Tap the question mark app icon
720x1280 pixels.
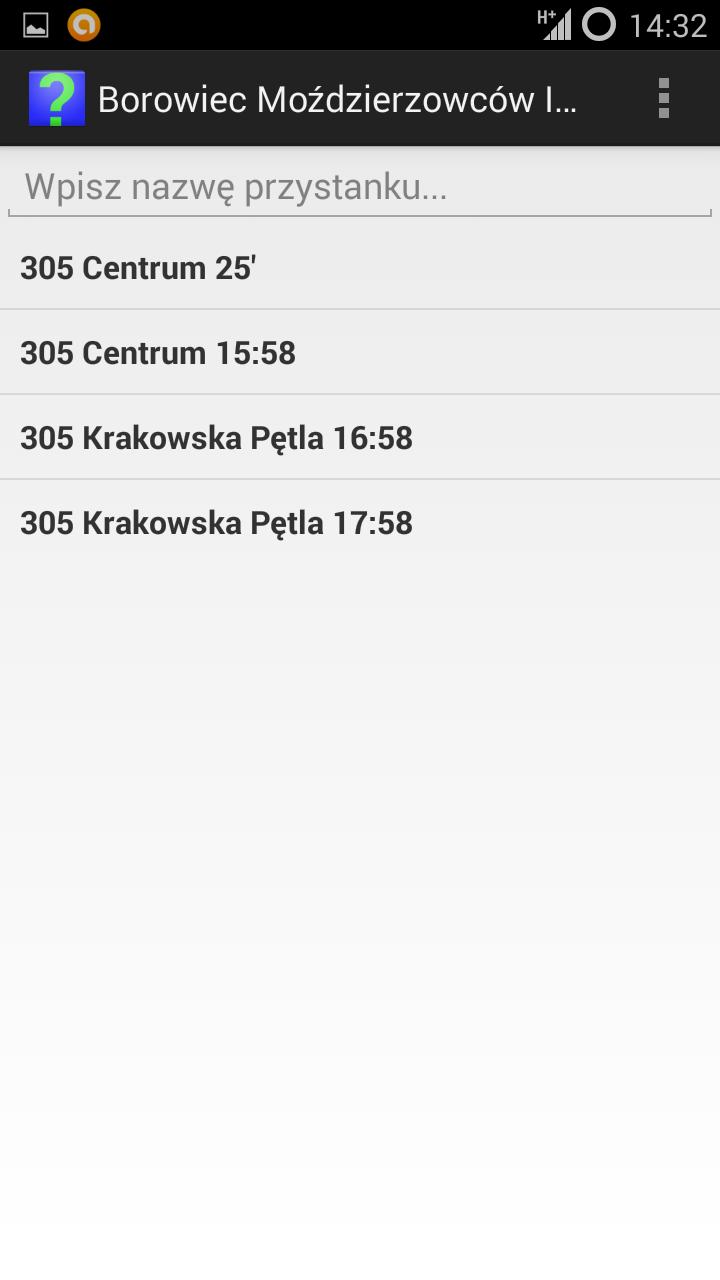point(57,97)
